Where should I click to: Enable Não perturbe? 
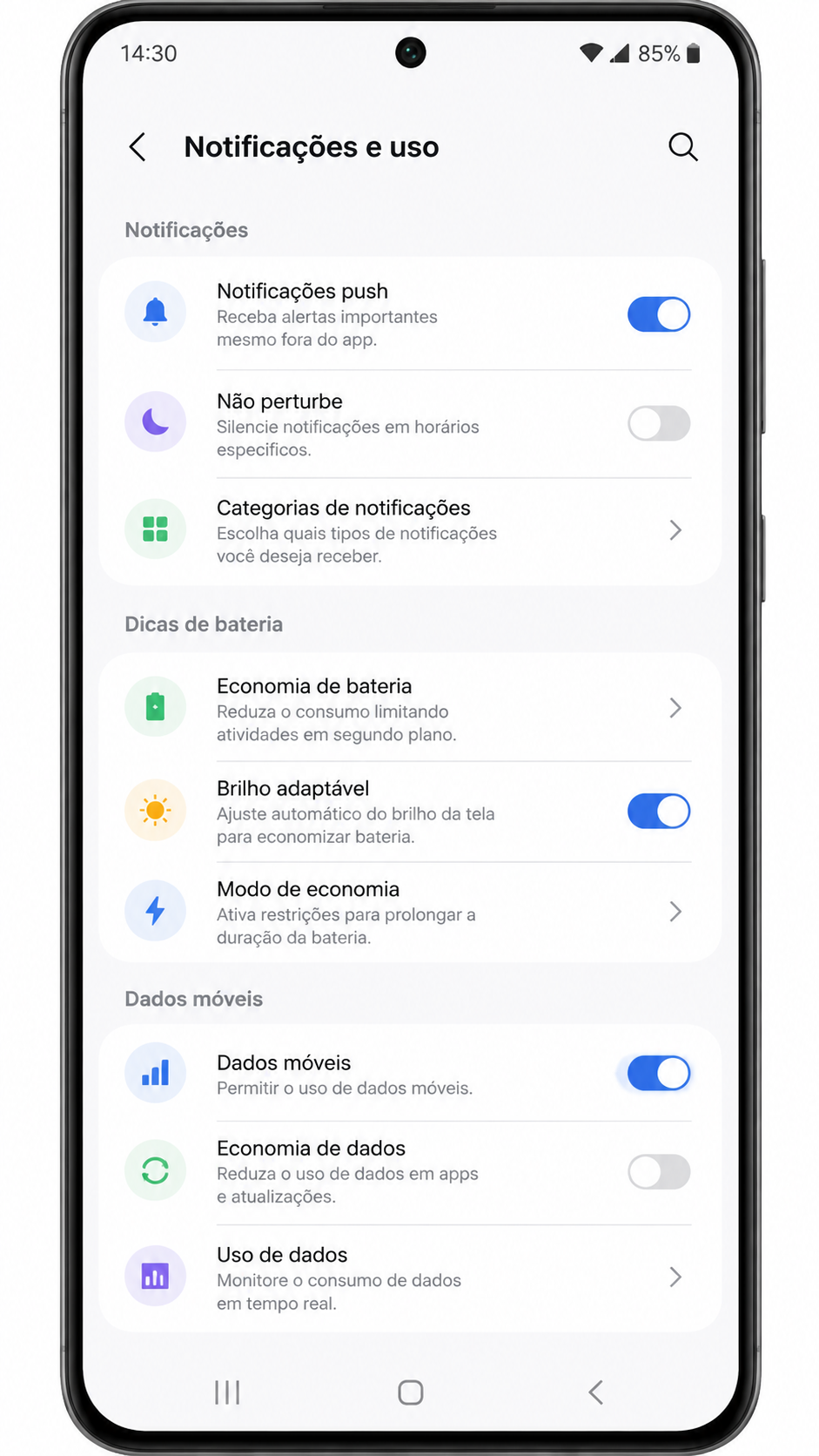[x=659, y=424]
